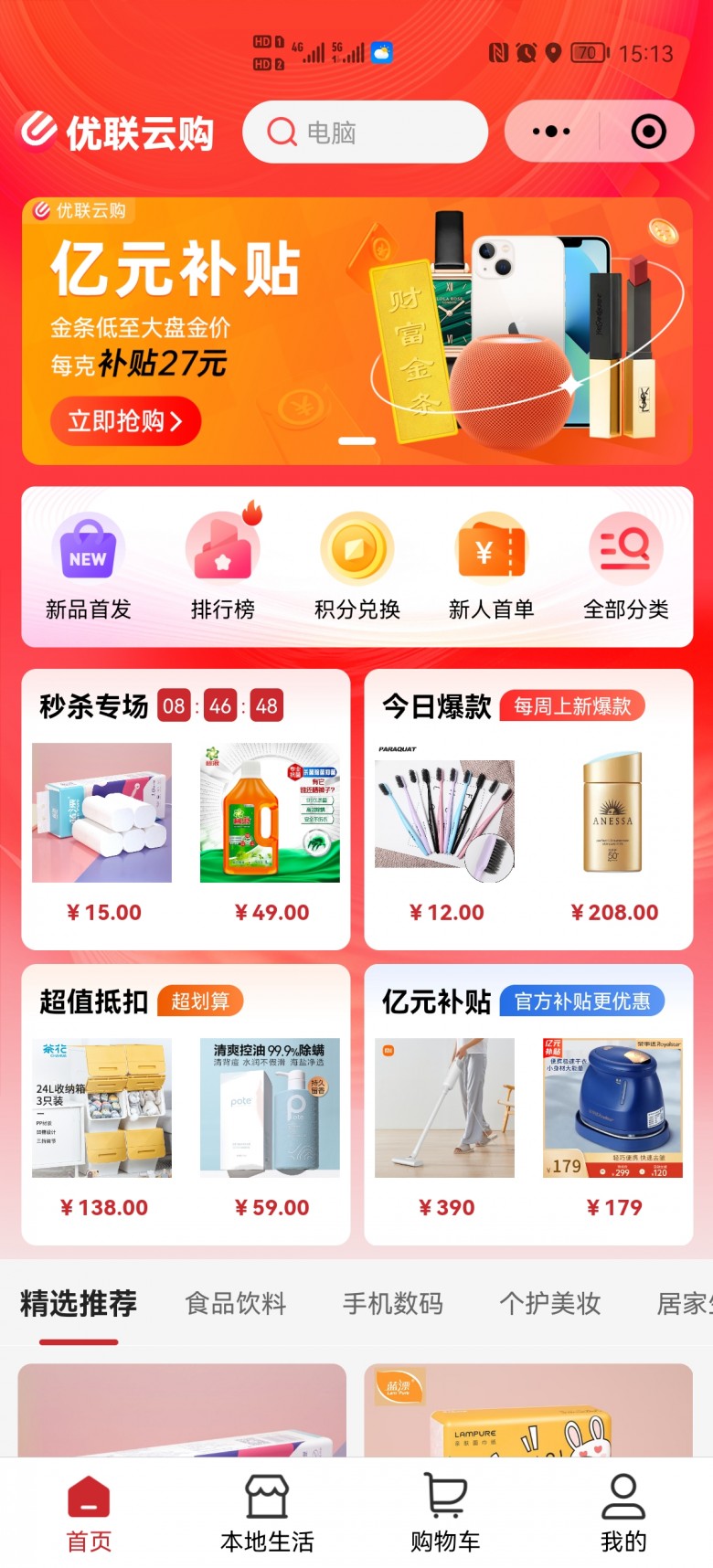Switch to the 食品饮料 tab
The image size is (713, 1568).
(x=236, y=1304)
